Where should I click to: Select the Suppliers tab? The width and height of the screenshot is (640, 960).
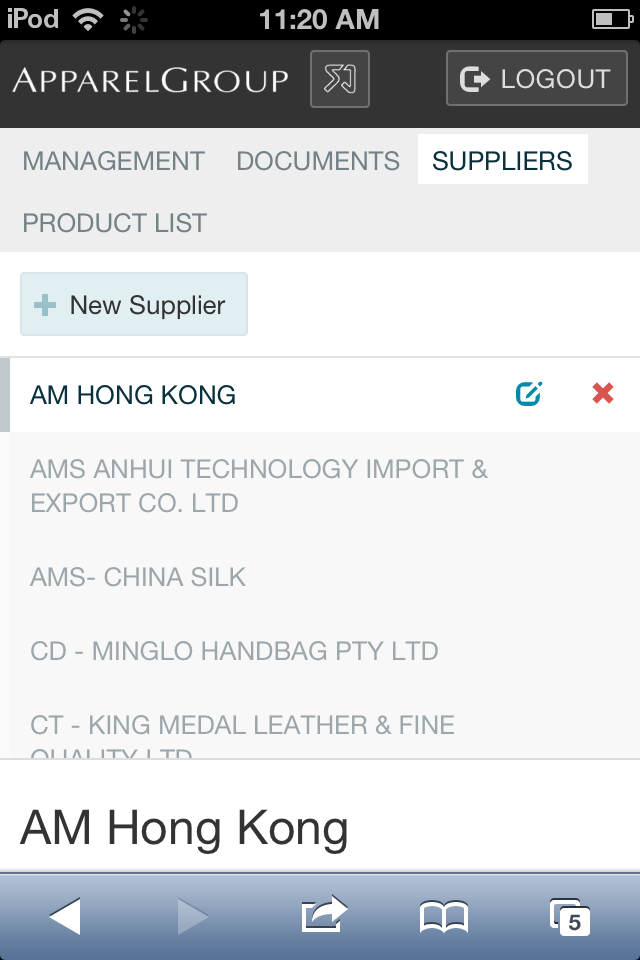[502, 161]
